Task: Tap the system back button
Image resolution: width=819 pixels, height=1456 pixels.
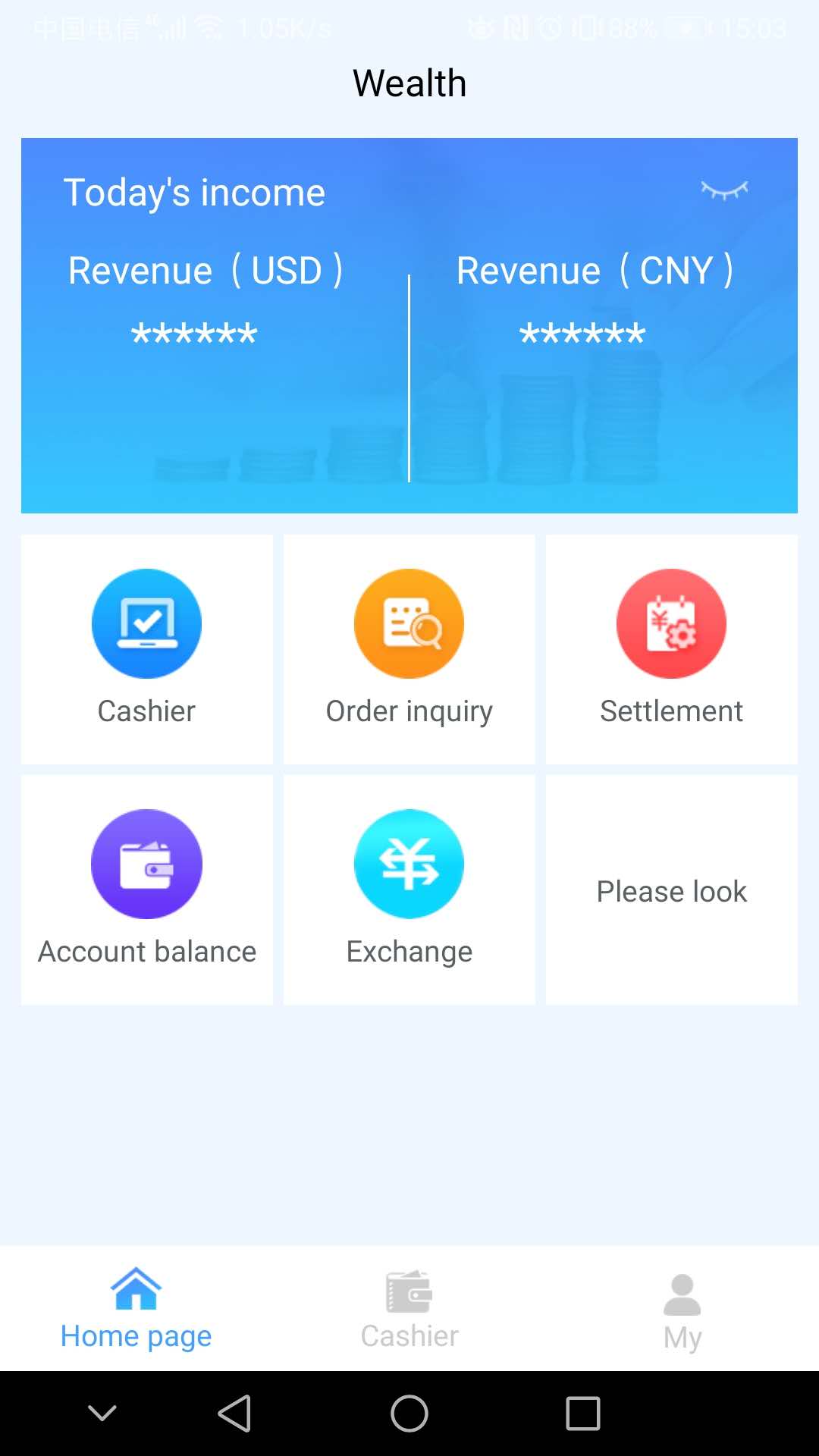Action: [235, 1414]
